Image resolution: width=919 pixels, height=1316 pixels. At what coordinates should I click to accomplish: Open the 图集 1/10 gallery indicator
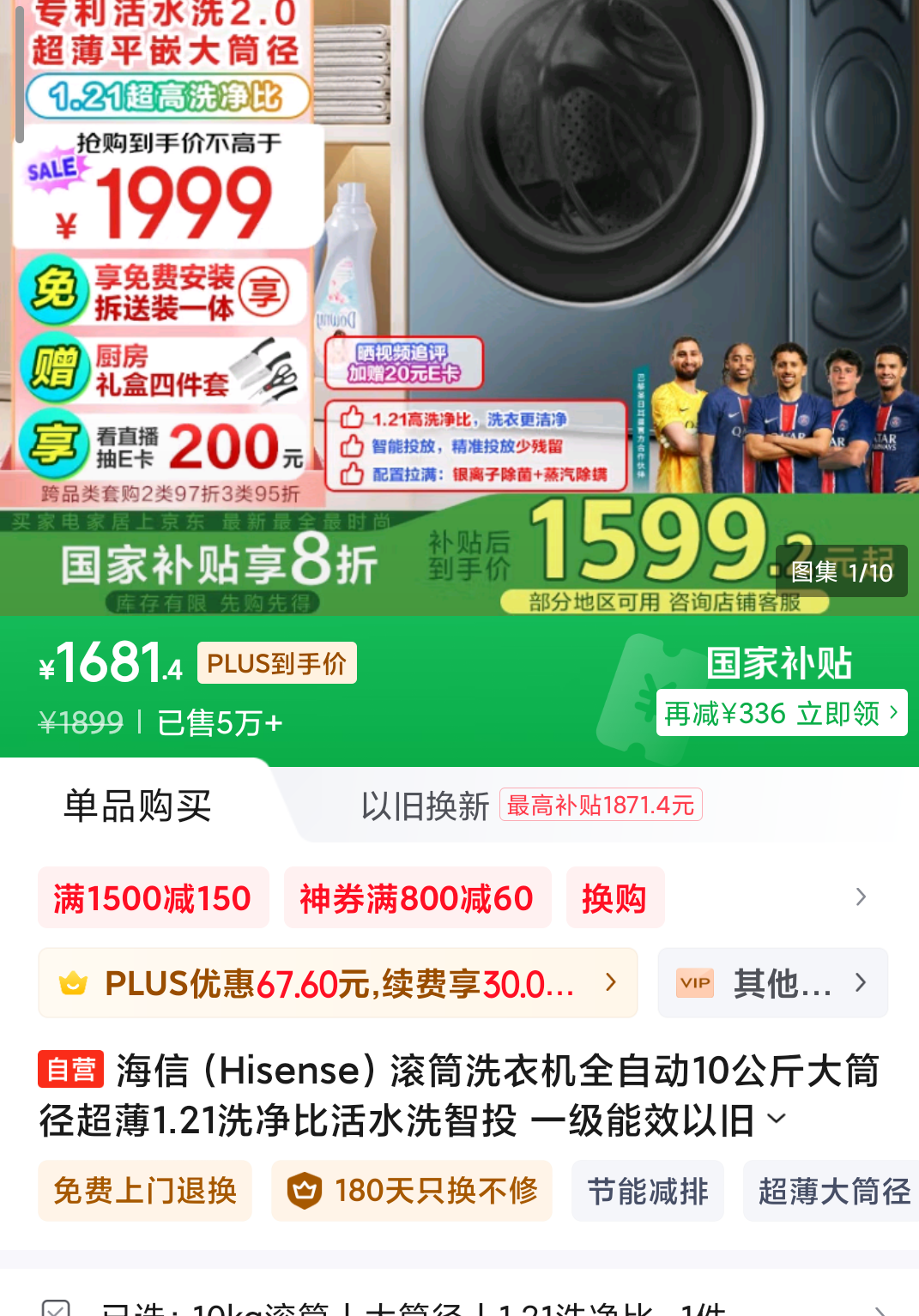(842, 571)
